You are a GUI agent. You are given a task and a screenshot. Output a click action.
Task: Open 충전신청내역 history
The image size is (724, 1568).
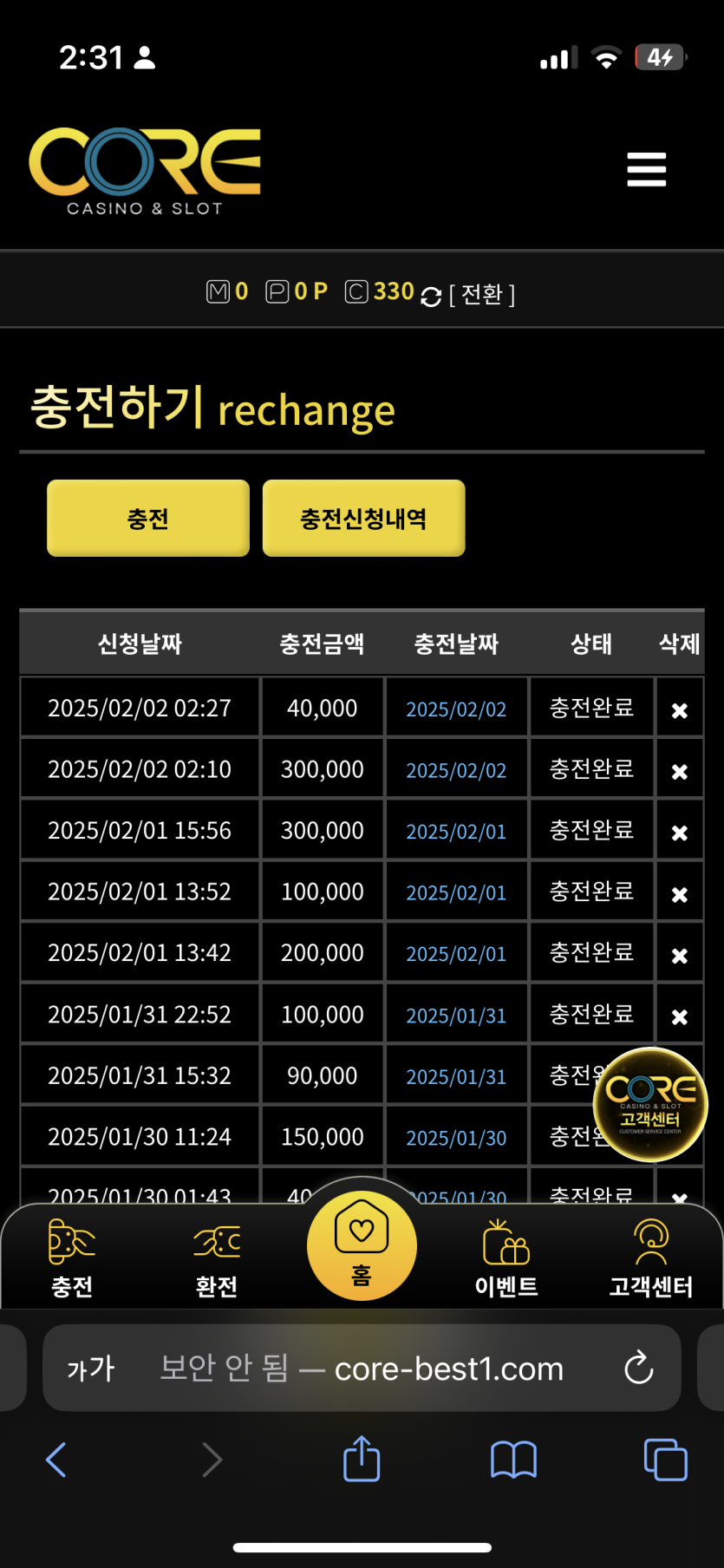[x=363, y=519]
